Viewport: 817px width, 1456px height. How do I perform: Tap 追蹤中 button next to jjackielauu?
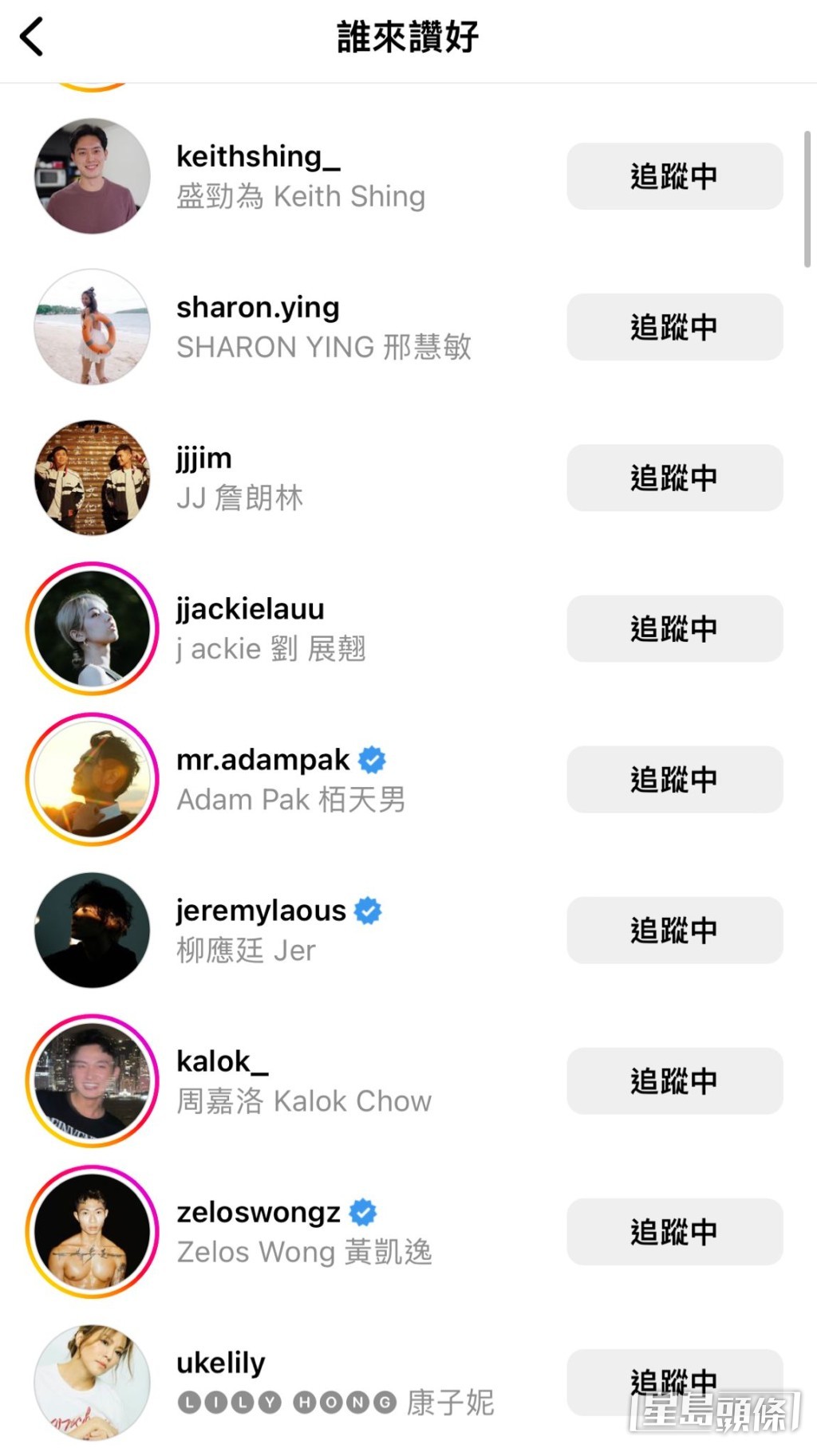674,628
